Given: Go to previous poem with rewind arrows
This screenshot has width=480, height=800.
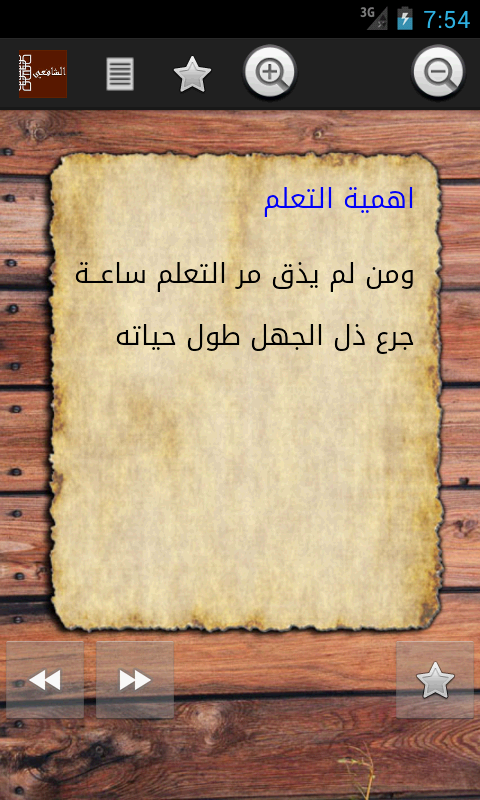Looking at the screenshot, I should click(x=45, y=680).
